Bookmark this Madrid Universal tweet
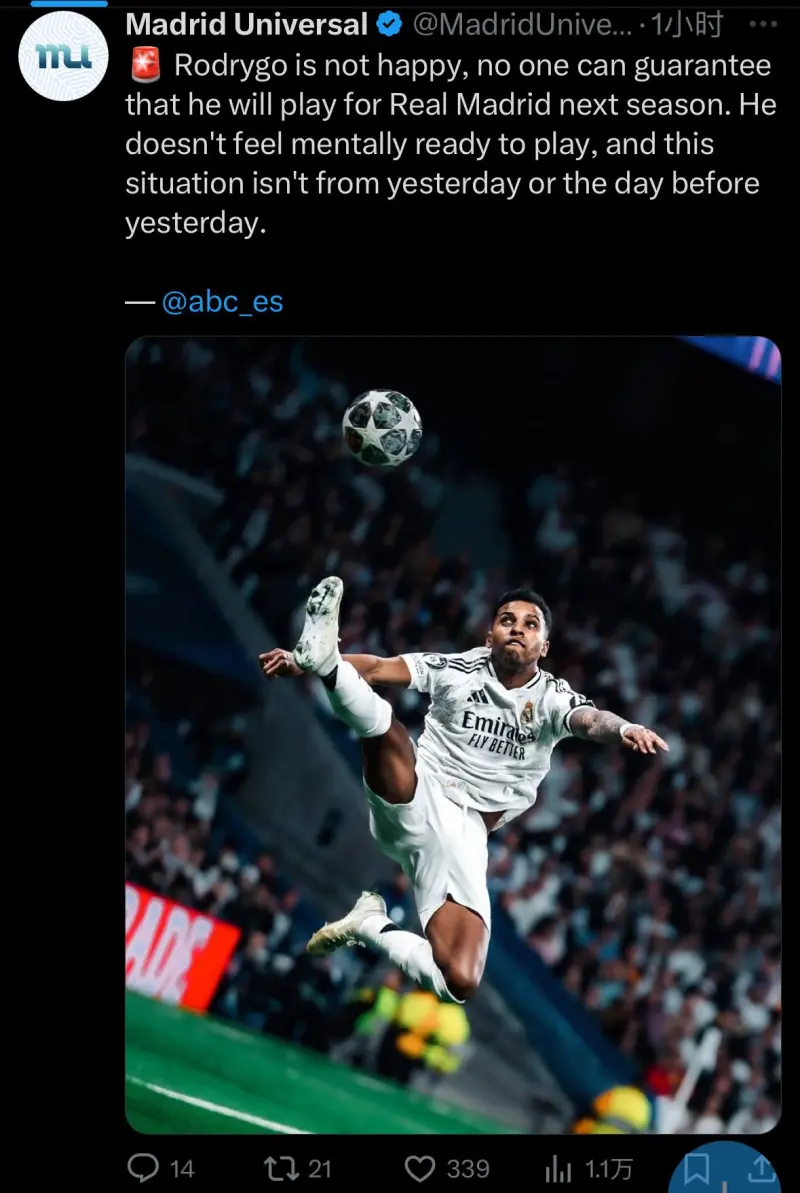The image size is (800, 1193). point(698,1168)
